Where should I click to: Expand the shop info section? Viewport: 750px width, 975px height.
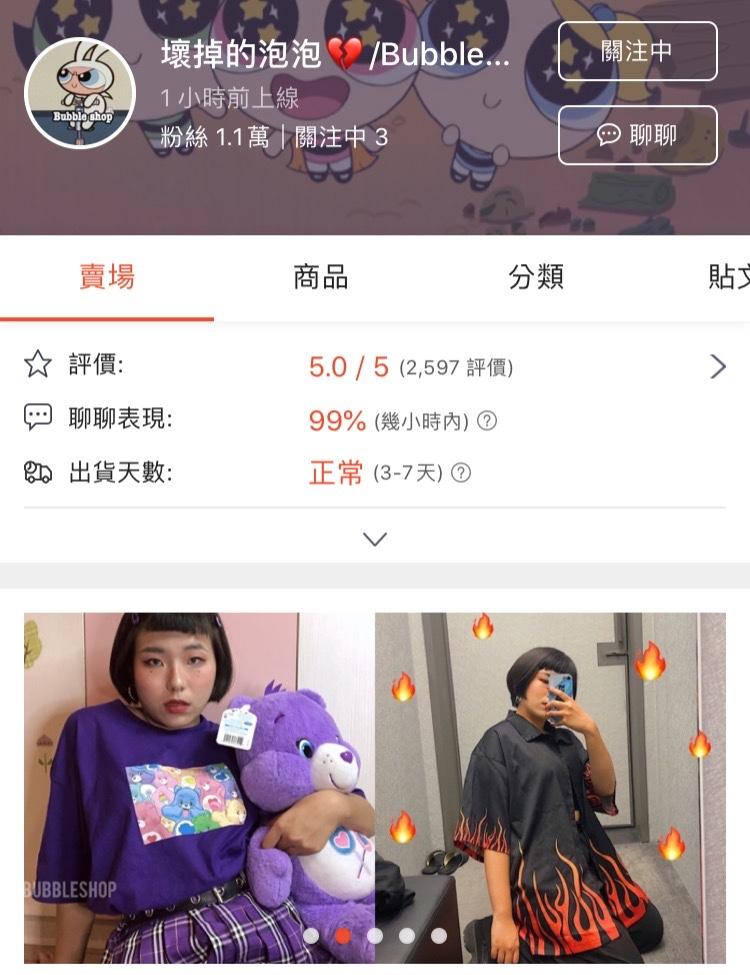coord(375,539)
